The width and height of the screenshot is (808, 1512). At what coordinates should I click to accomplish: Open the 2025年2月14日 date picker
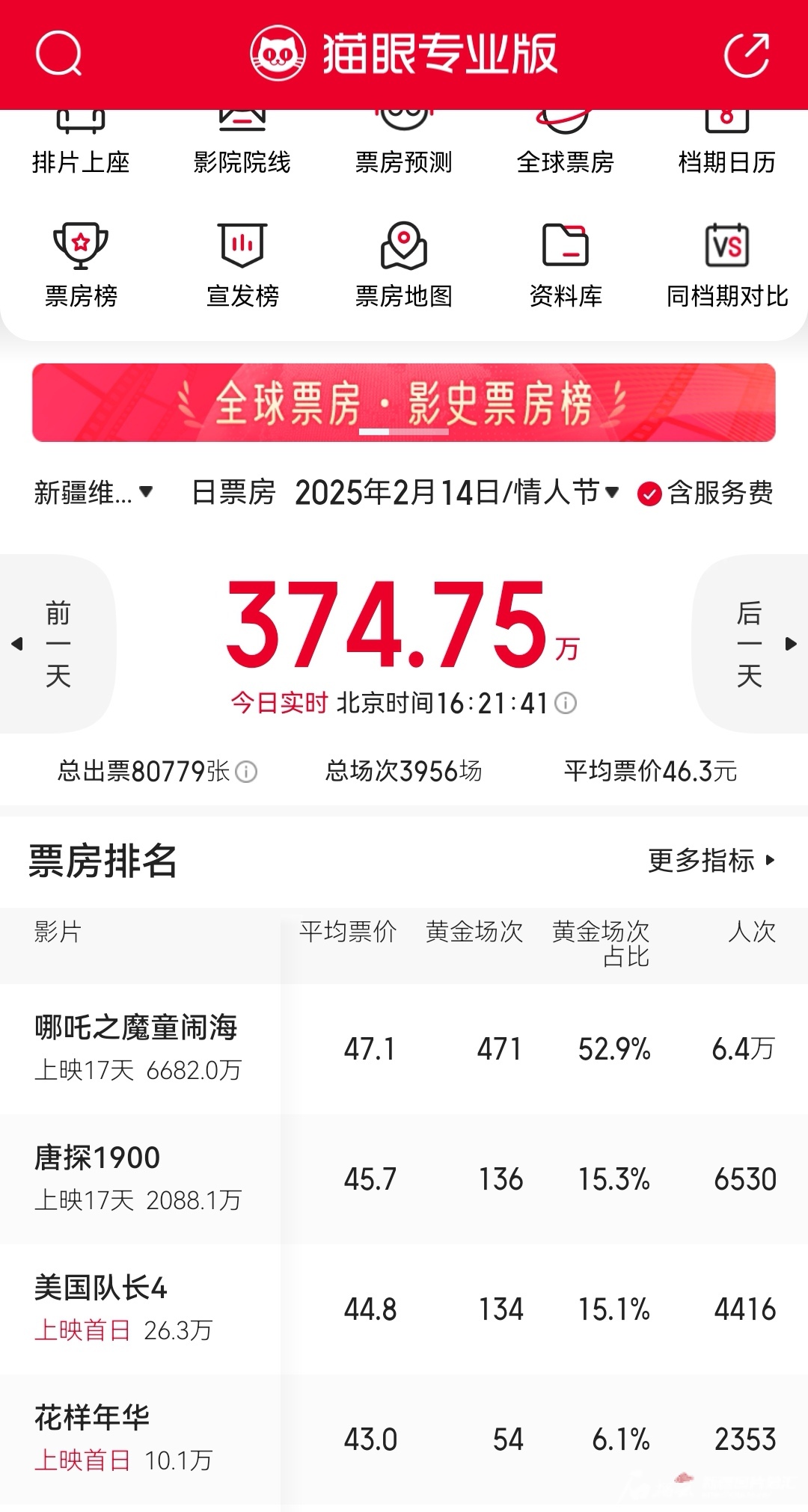tap(456, 493)
